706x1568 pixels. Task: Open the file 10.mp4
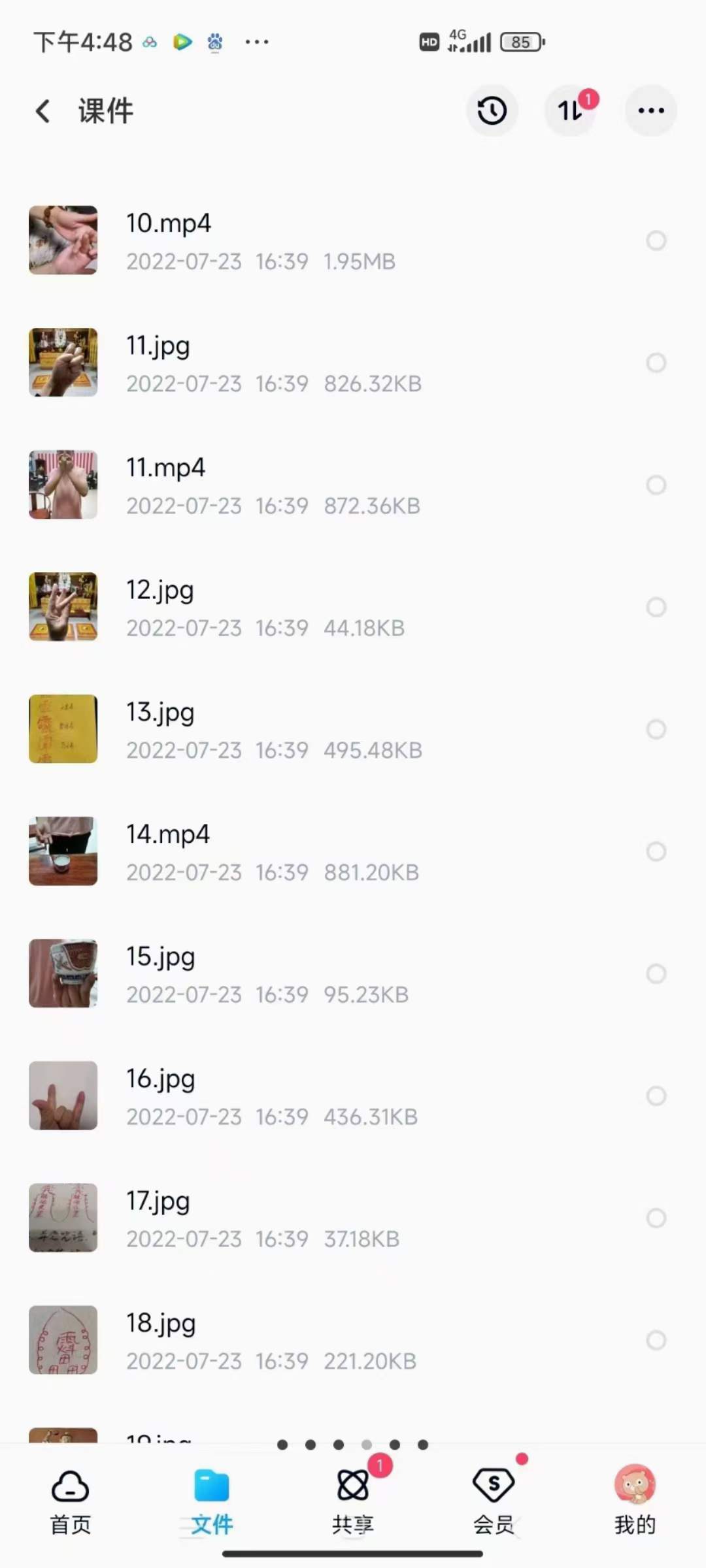[261, 240]
